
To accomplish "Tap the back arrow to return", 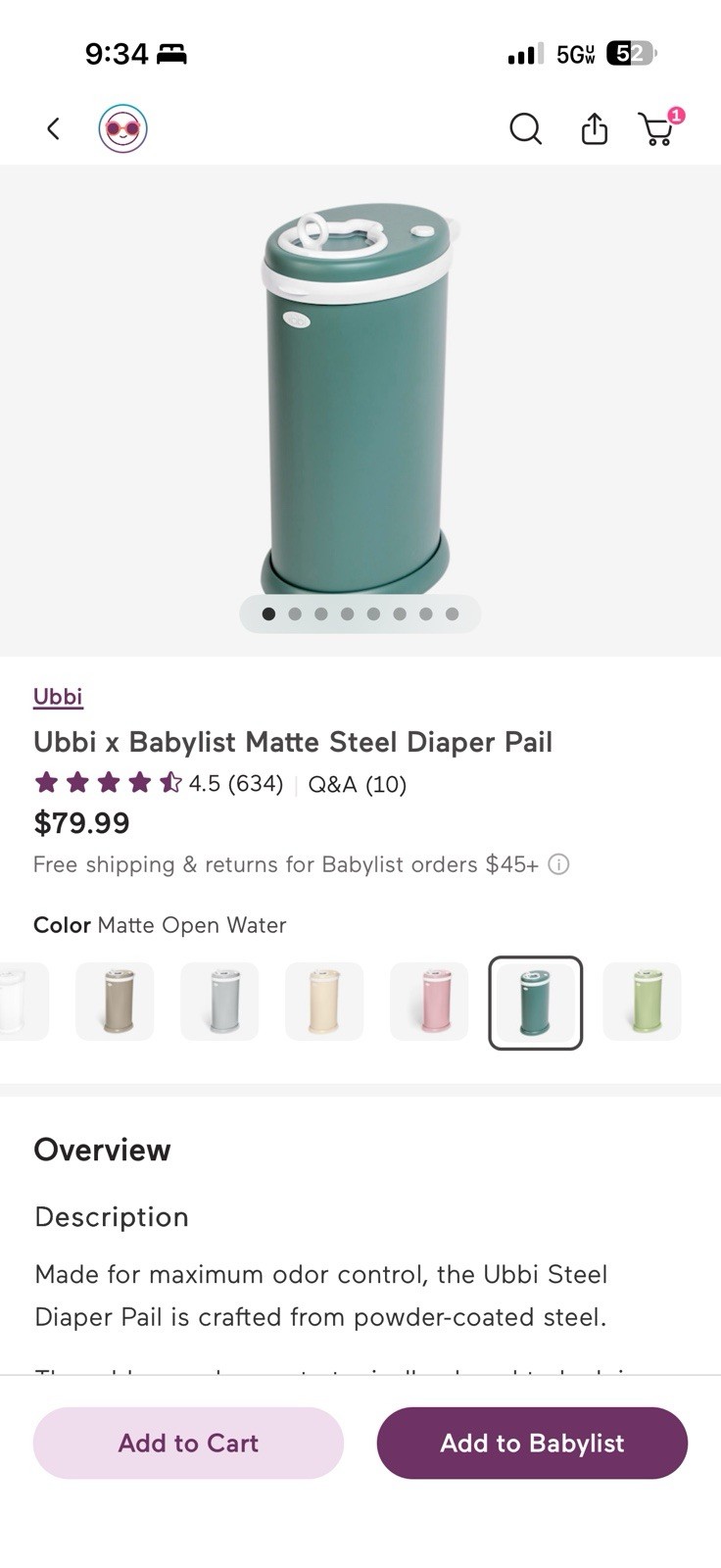I will 52,128.
